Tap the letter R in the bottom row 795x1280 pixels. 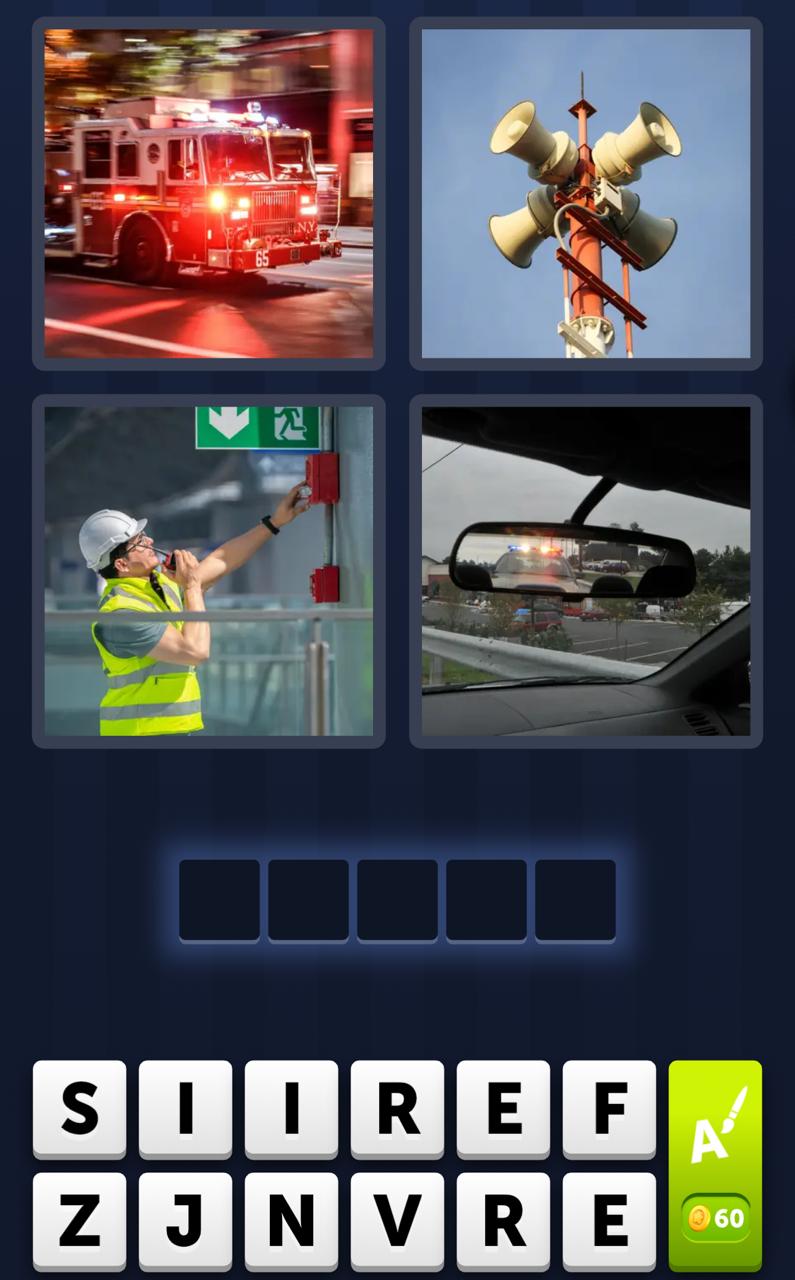502,1220
